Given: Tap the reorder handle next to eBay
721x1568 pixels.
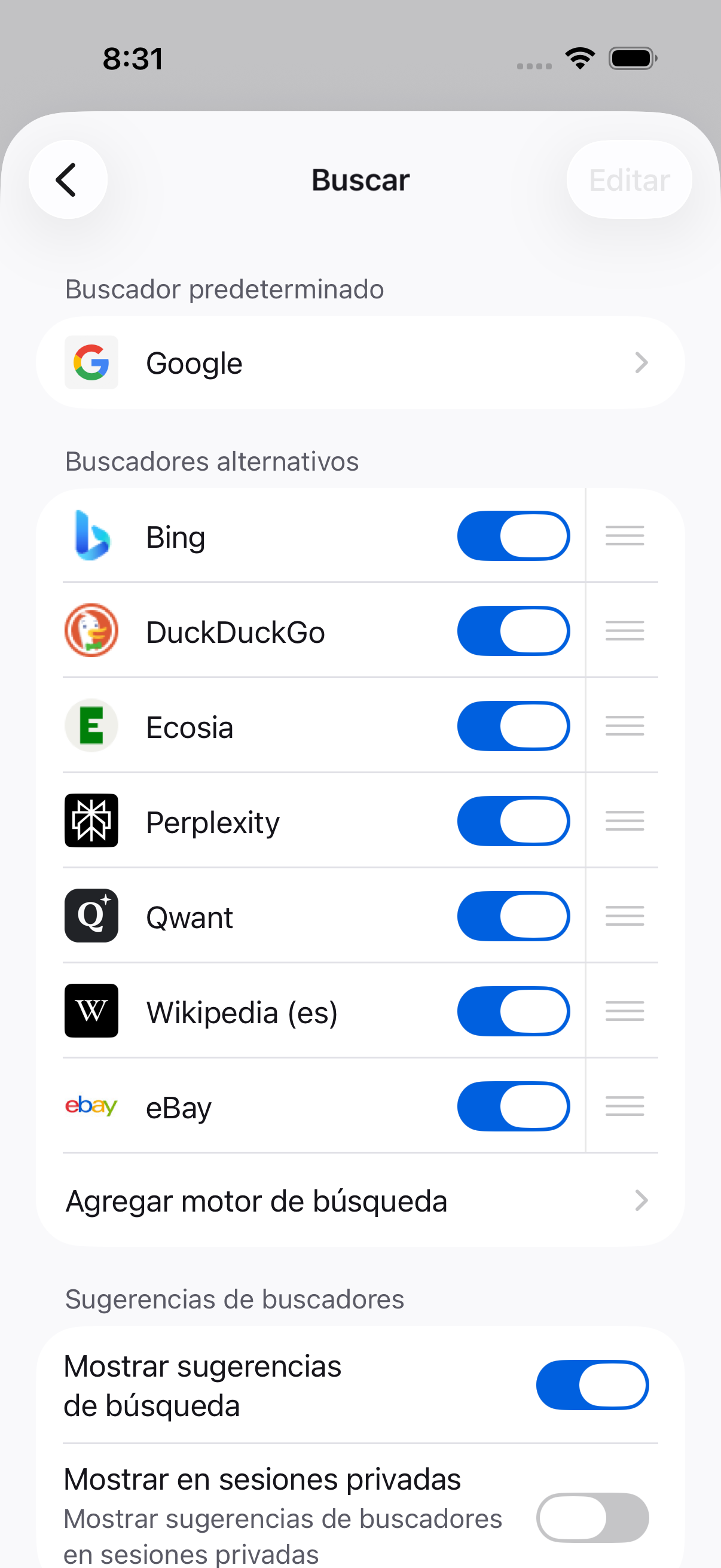Looking at the screenshot, I should pyautogui.click(x=624, y=1105).
